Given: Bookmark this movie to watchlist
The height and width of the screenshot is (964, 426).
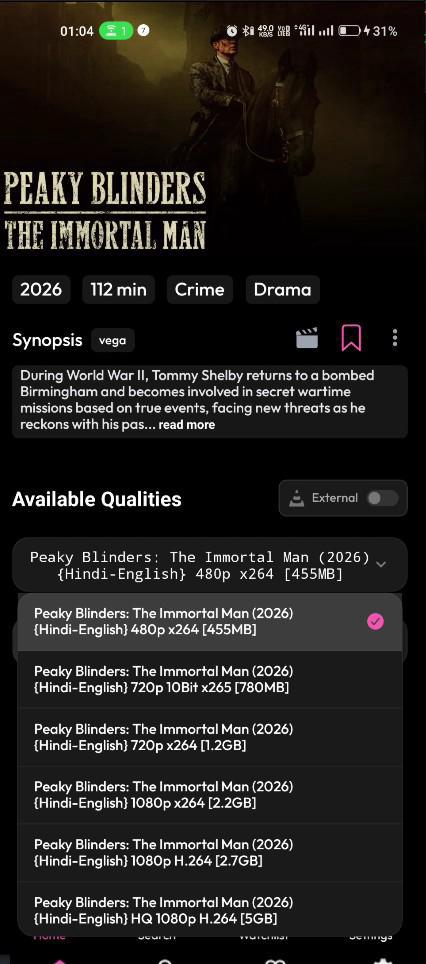Looking at the screenshot, I should (x=351, y=338).
